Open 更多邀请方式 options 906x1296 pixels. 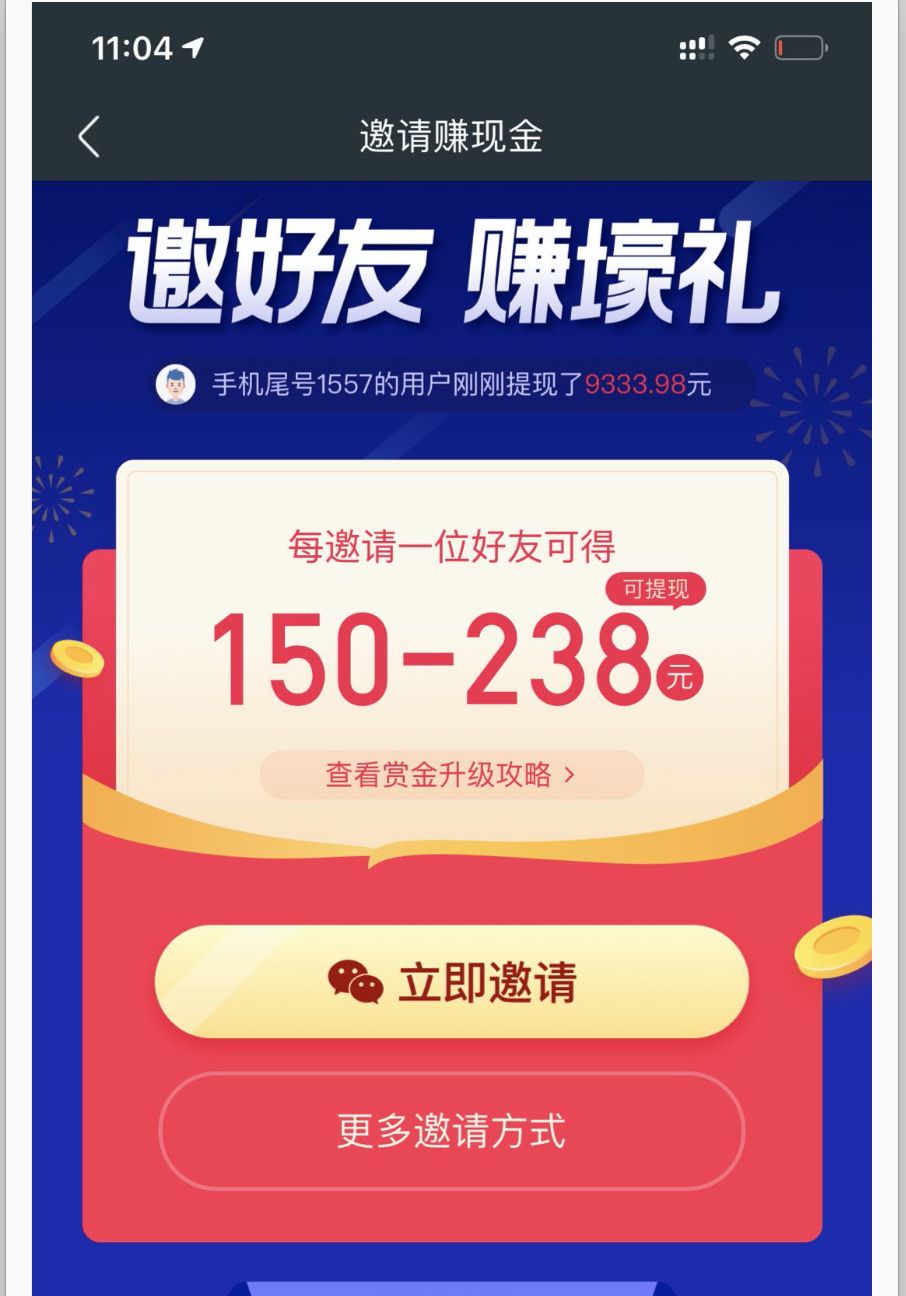click(x=451, y=1131)
